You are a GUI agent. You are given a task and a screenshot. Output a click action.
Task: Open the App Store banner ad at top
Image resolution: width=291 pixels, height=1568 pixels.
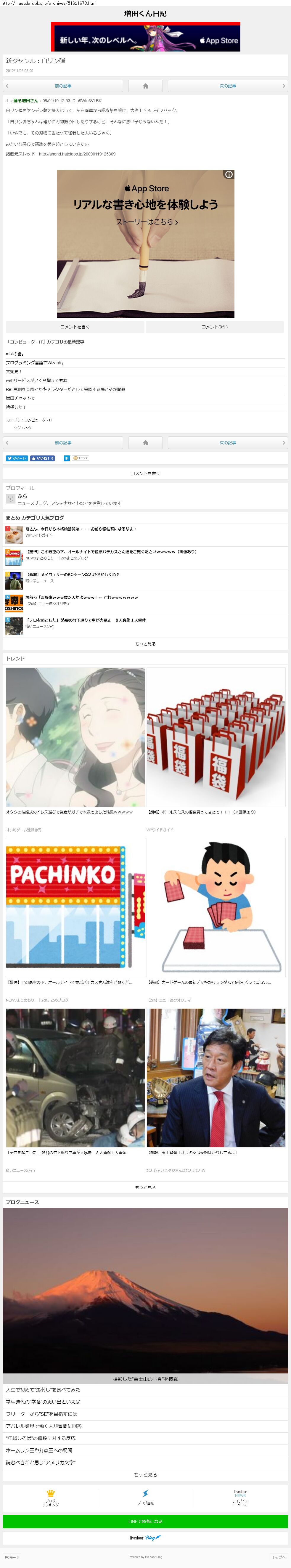[x=146, y=36]
